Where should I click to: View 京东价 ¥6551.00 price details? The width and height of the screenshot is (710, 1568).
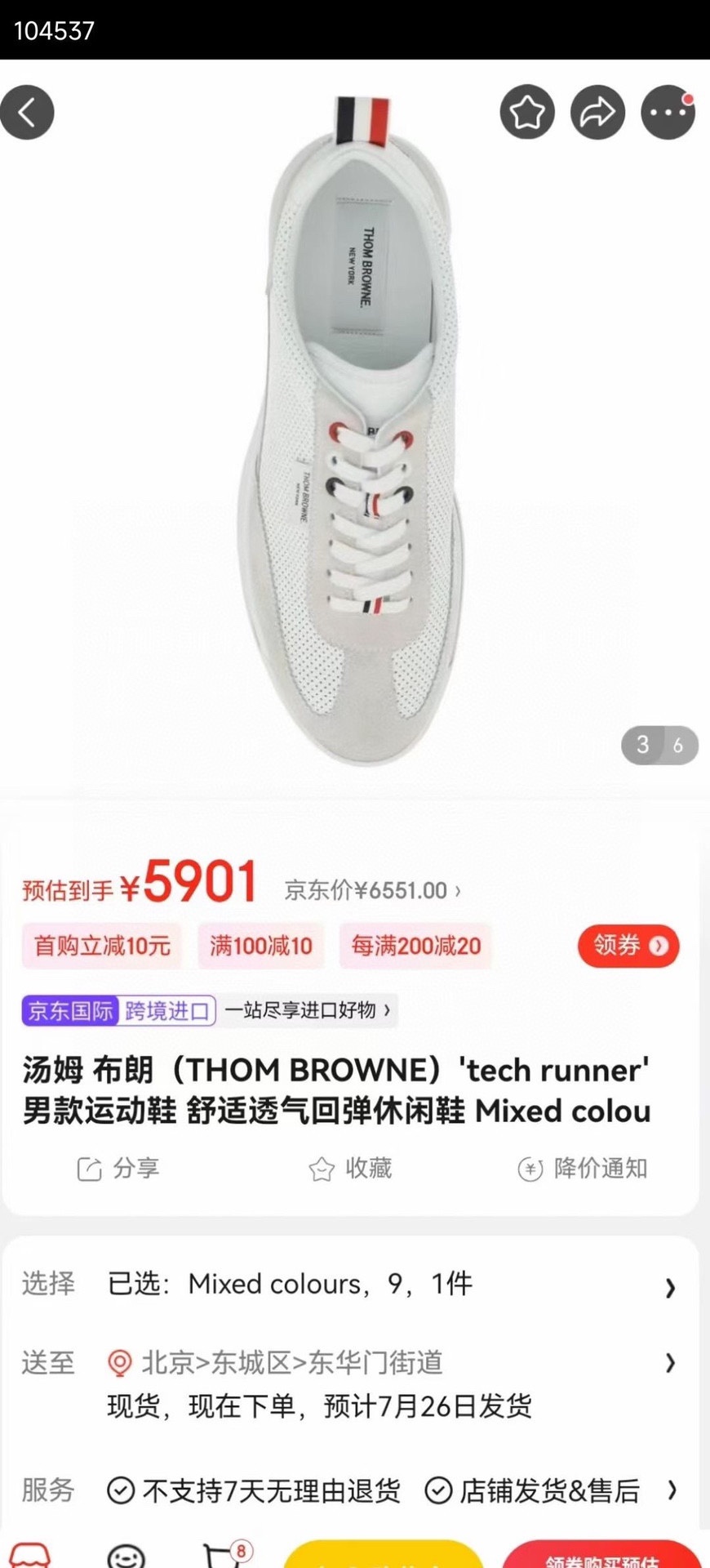[372, 890]
